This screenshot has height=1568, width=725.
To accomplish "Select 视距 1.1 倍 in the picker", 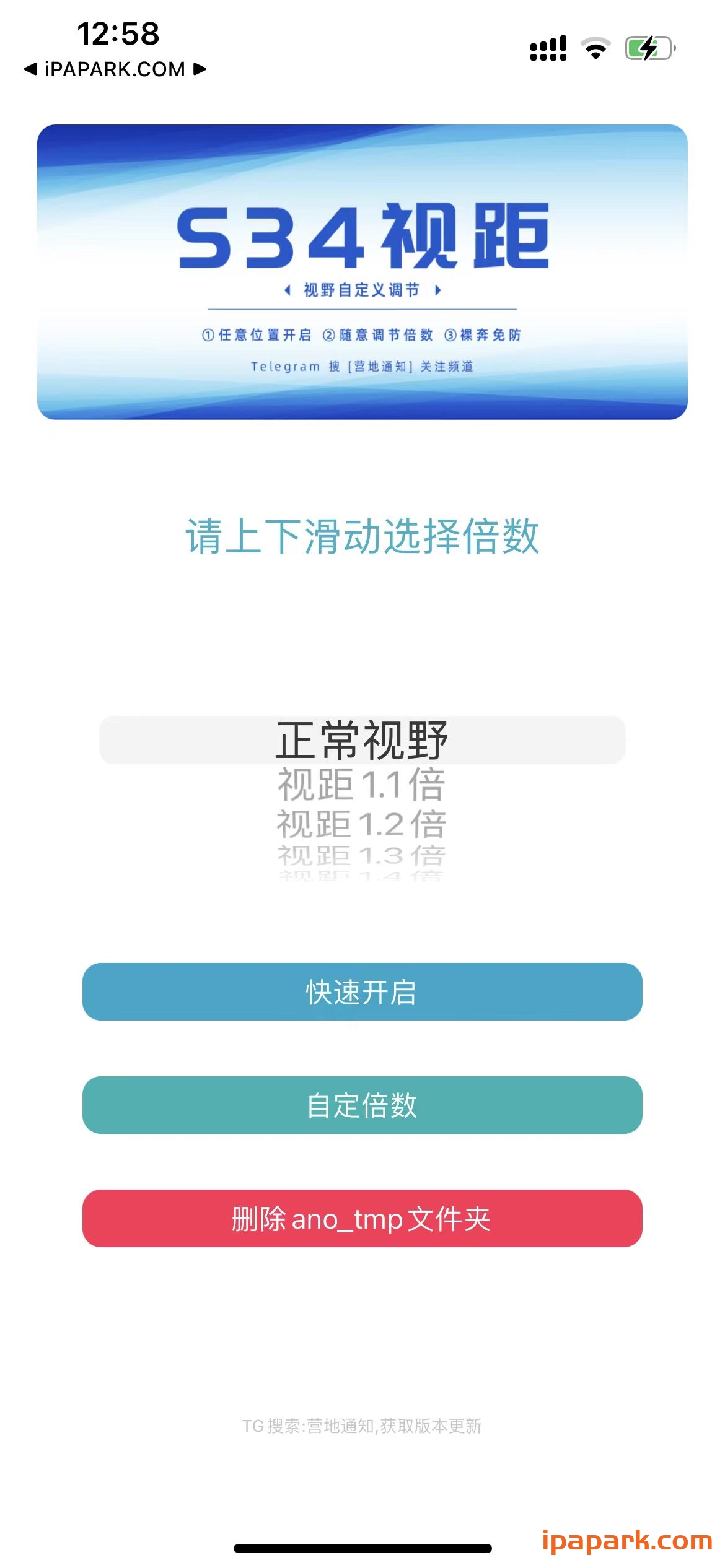I will pyautogui.click(x=362, y=785).
